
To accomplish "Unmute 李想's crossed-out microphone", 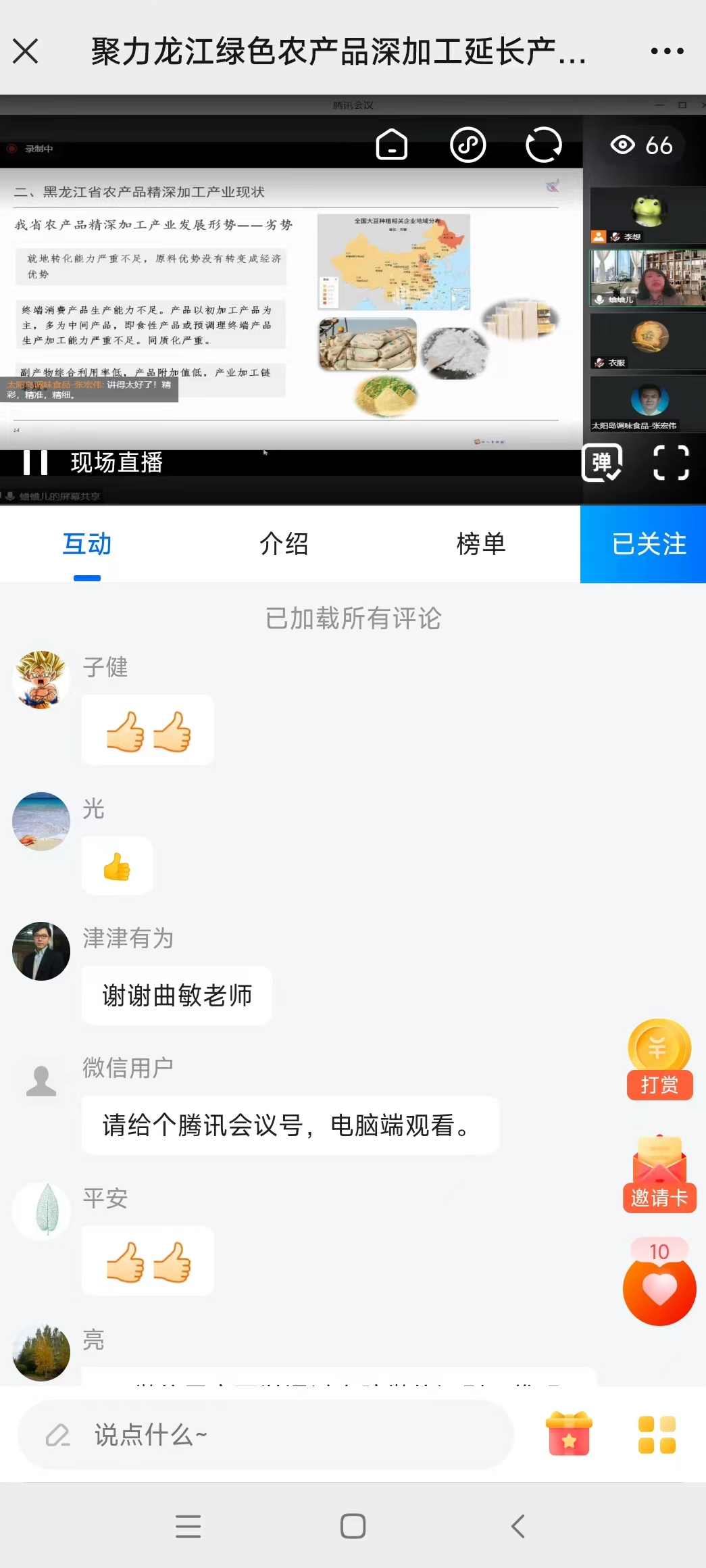I will click(x=615, y=237).
